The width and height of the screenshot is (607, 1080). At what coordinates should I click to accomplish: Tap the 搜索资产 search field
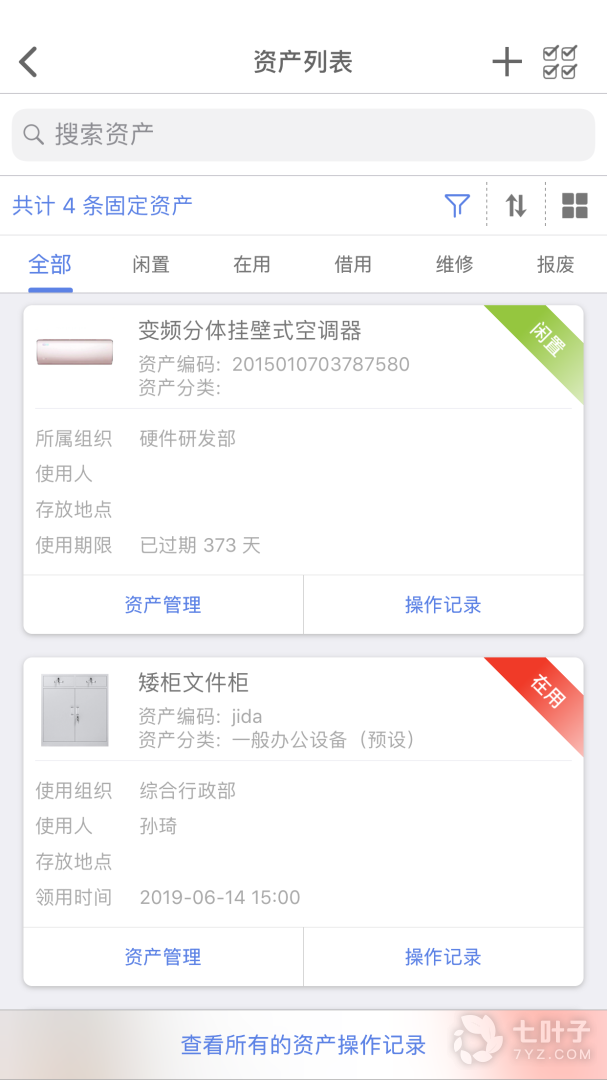click(303, 135)
